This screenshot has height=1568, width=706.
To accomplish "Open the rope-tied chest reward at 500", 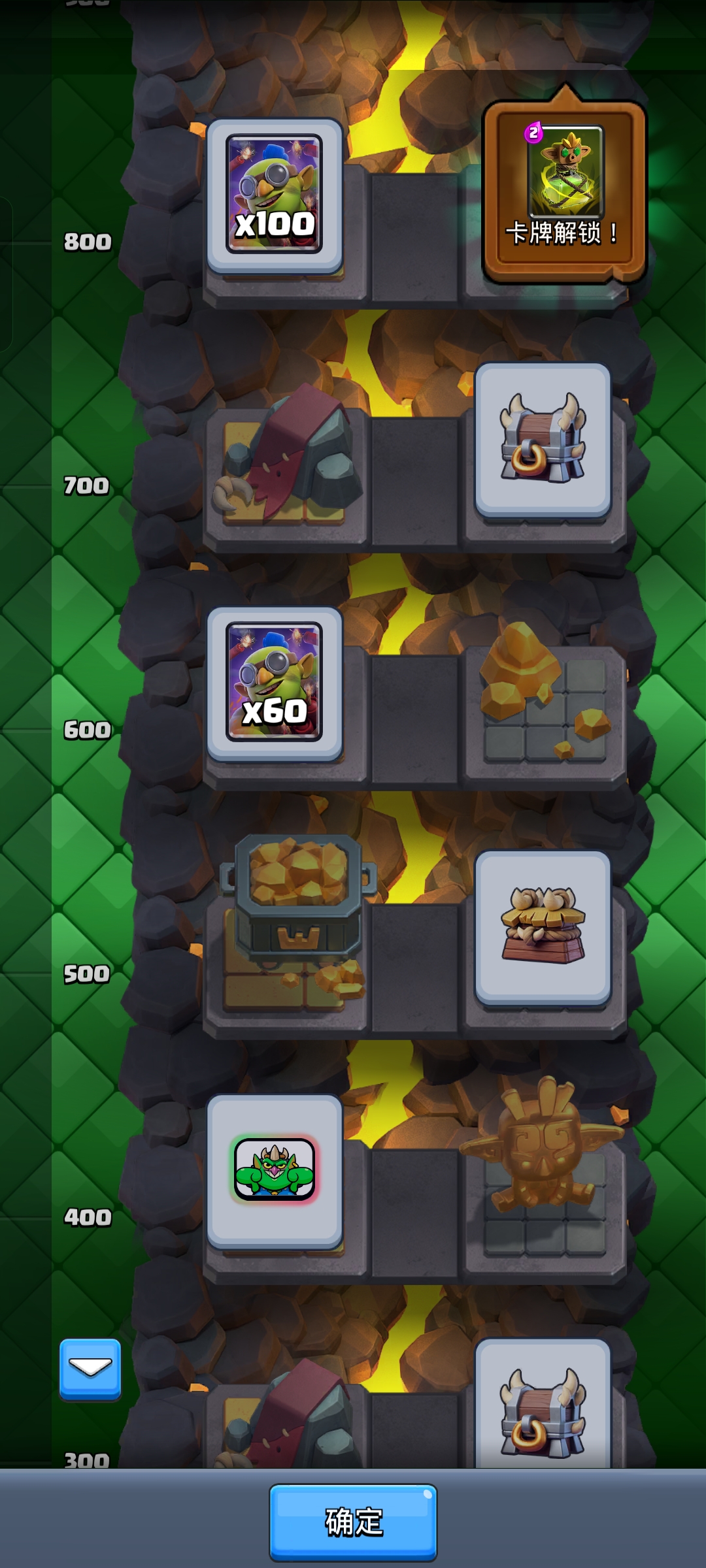I will pyautogui.click(x=543, y=926).
